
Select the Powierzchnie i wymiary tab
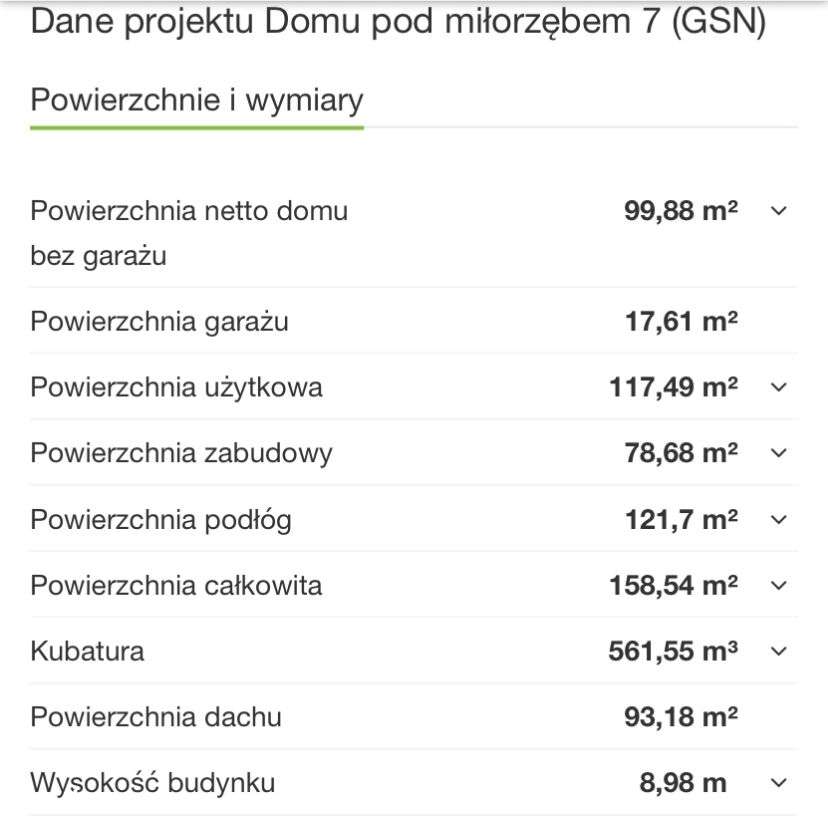point(197,101)
